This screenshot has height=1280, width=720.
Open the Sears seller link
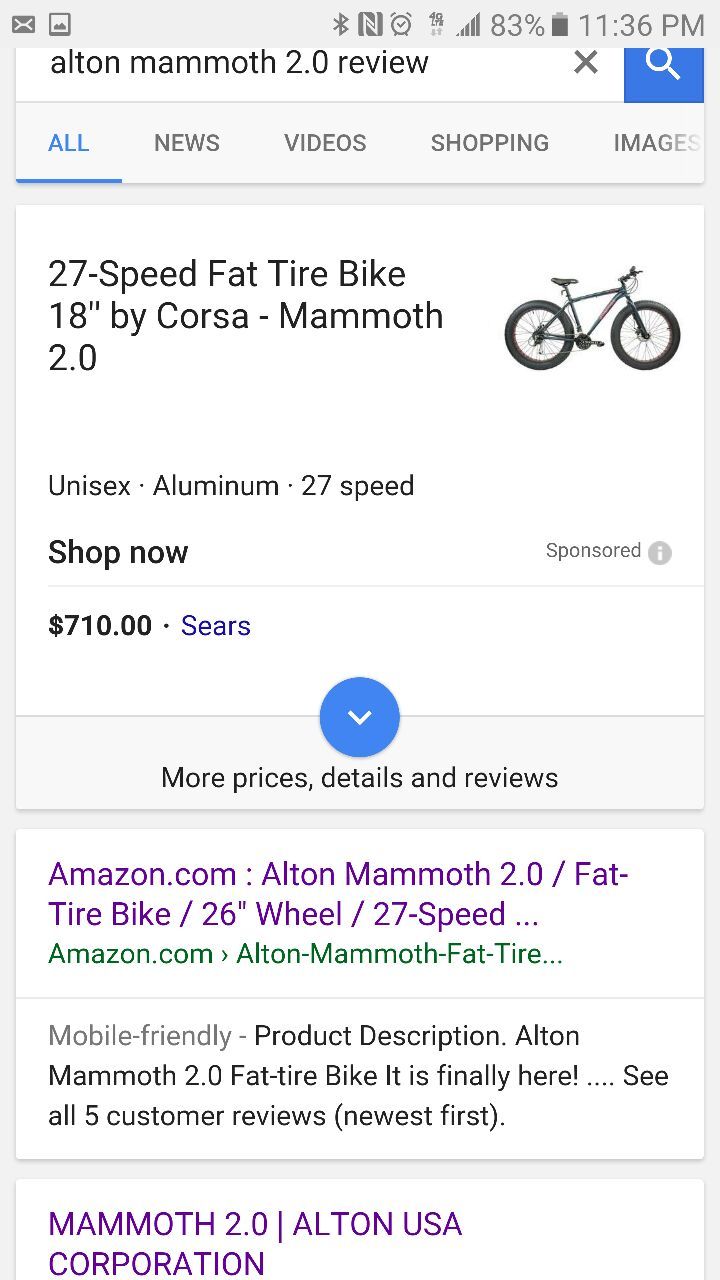(x=216, y=626)
